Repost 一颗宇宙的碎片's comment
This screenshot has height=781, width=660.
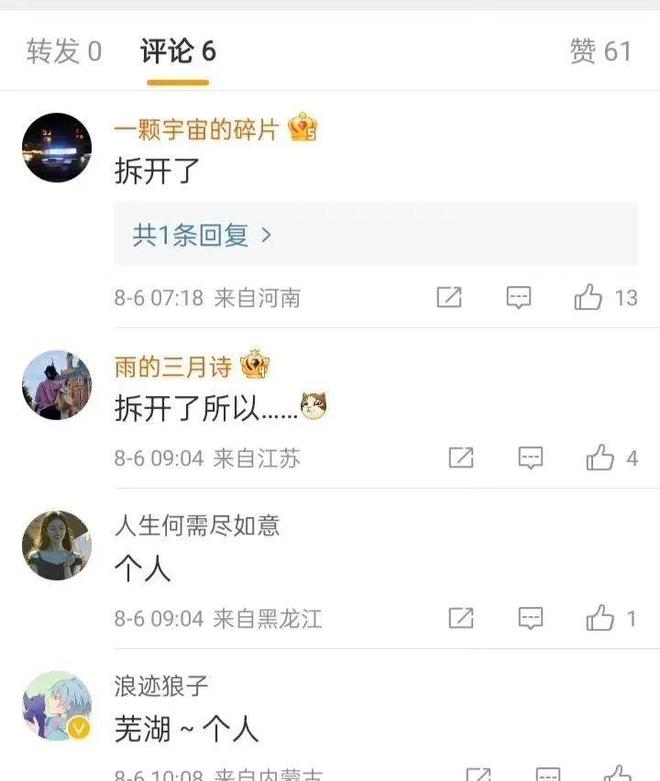coord(449,297)
